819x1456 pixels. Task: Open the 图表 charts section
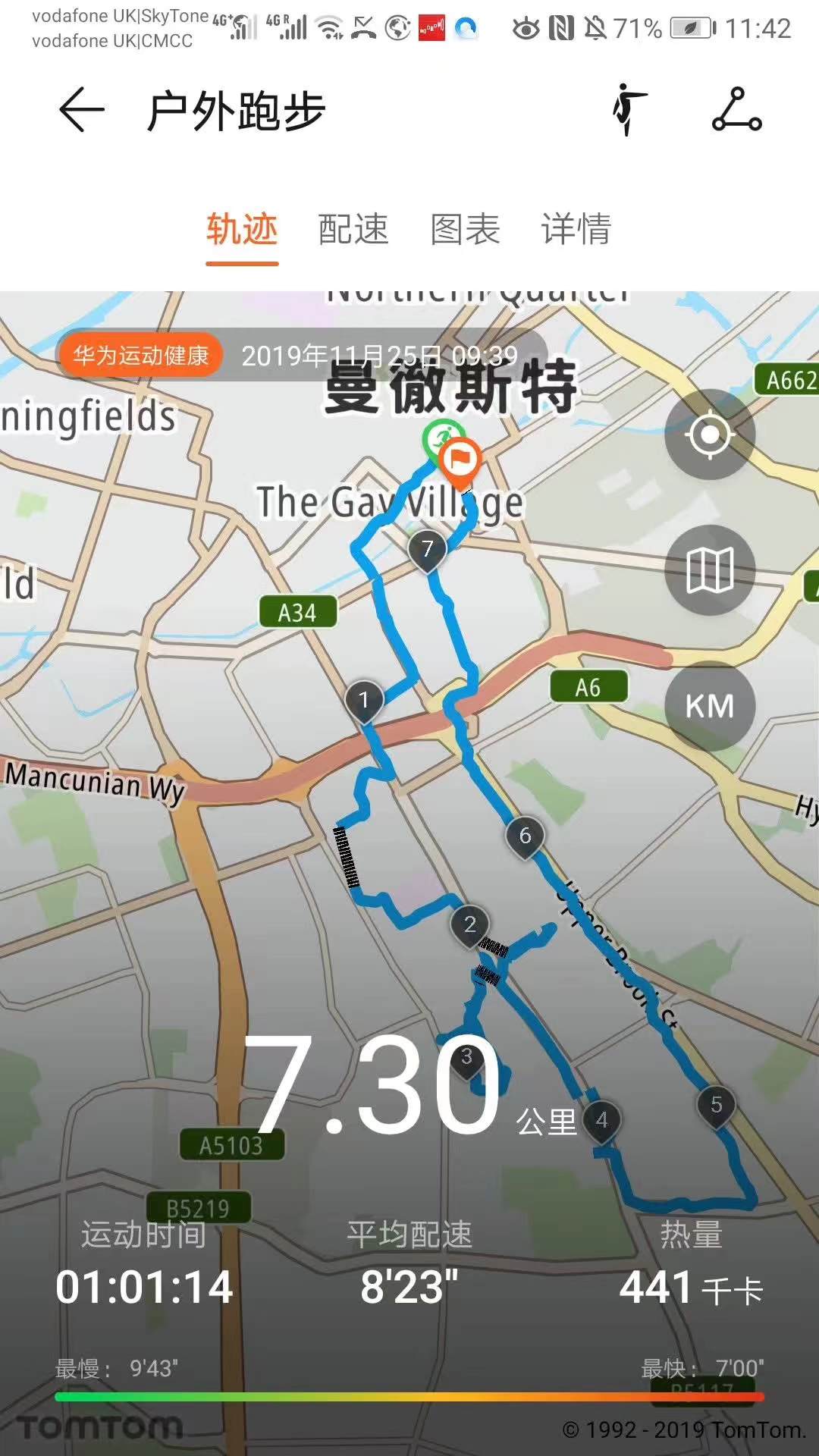(x=465, y=230)
